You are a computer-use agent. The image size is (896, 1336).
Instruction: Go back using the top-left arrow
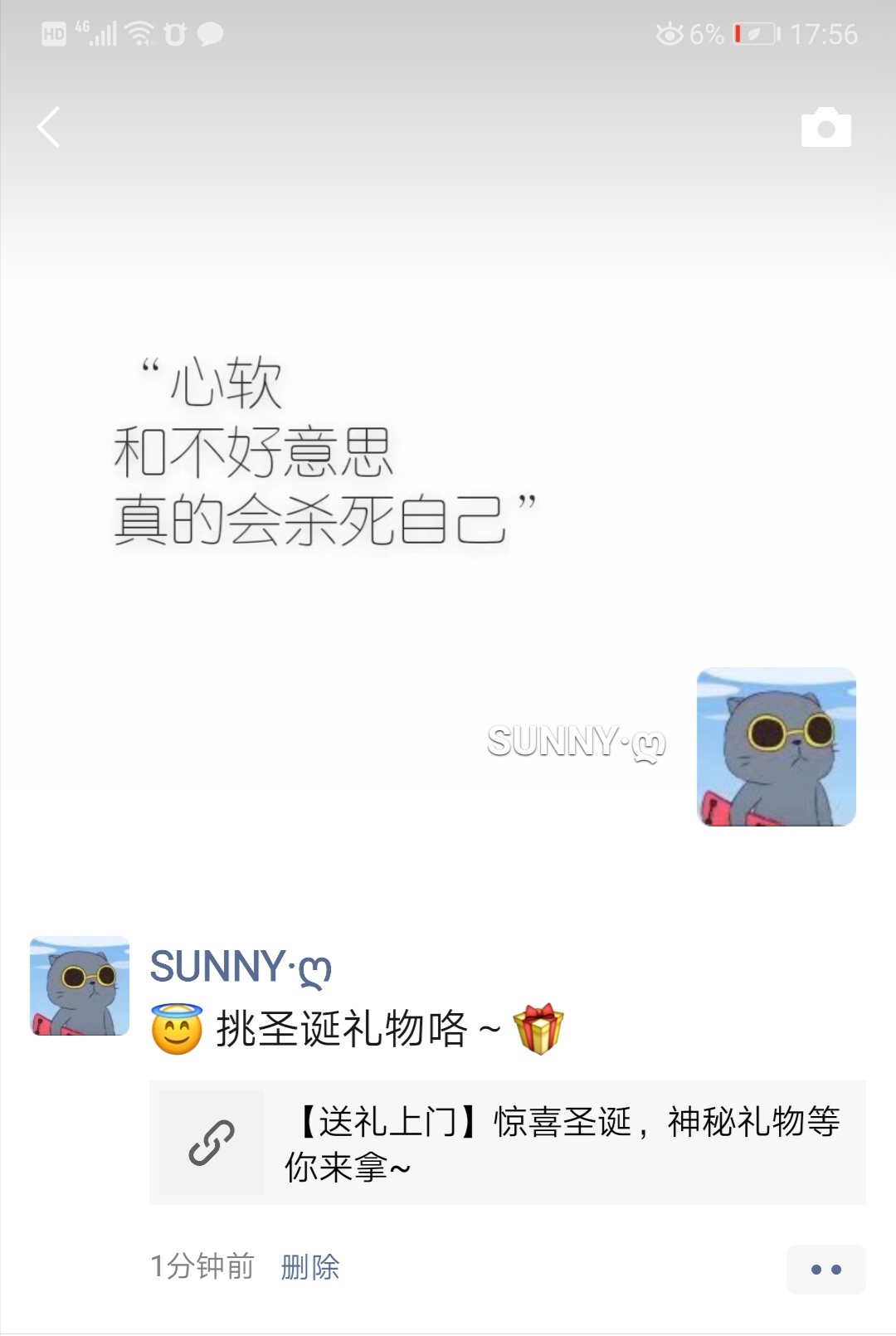click(49, 128)
